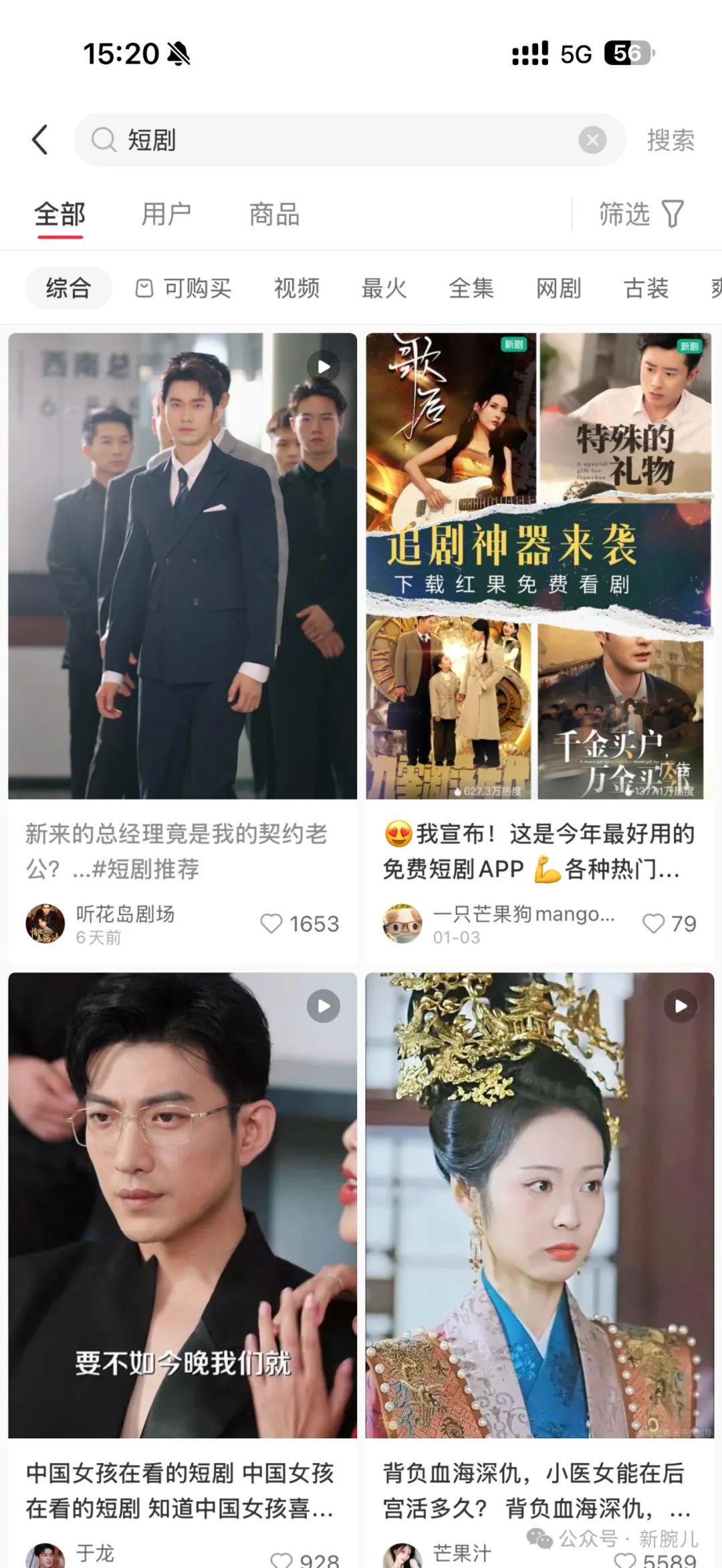Like the post by 听花岛剧场
The image size is (722, 1568).
(x=271, y=924)
